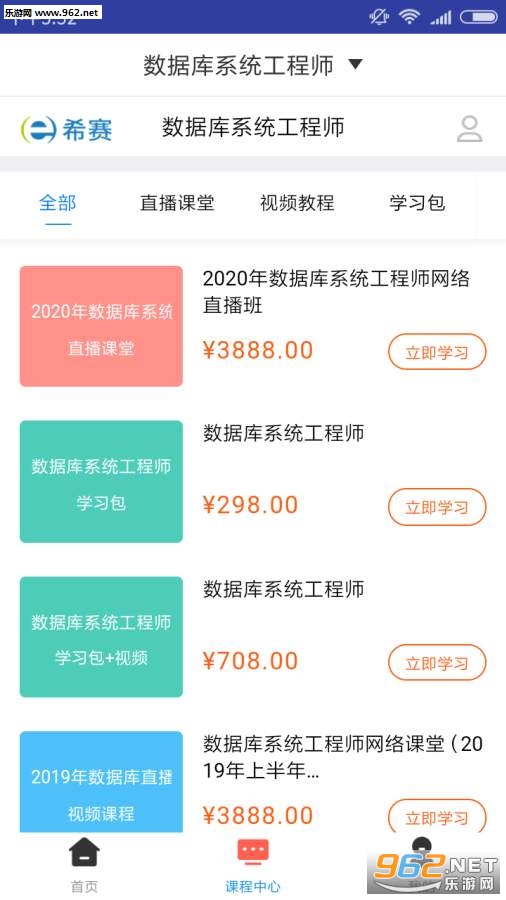Open the 2019年数据库直播 视频课程 card
The width and height of the screenshot is (506, 900).
102,782
